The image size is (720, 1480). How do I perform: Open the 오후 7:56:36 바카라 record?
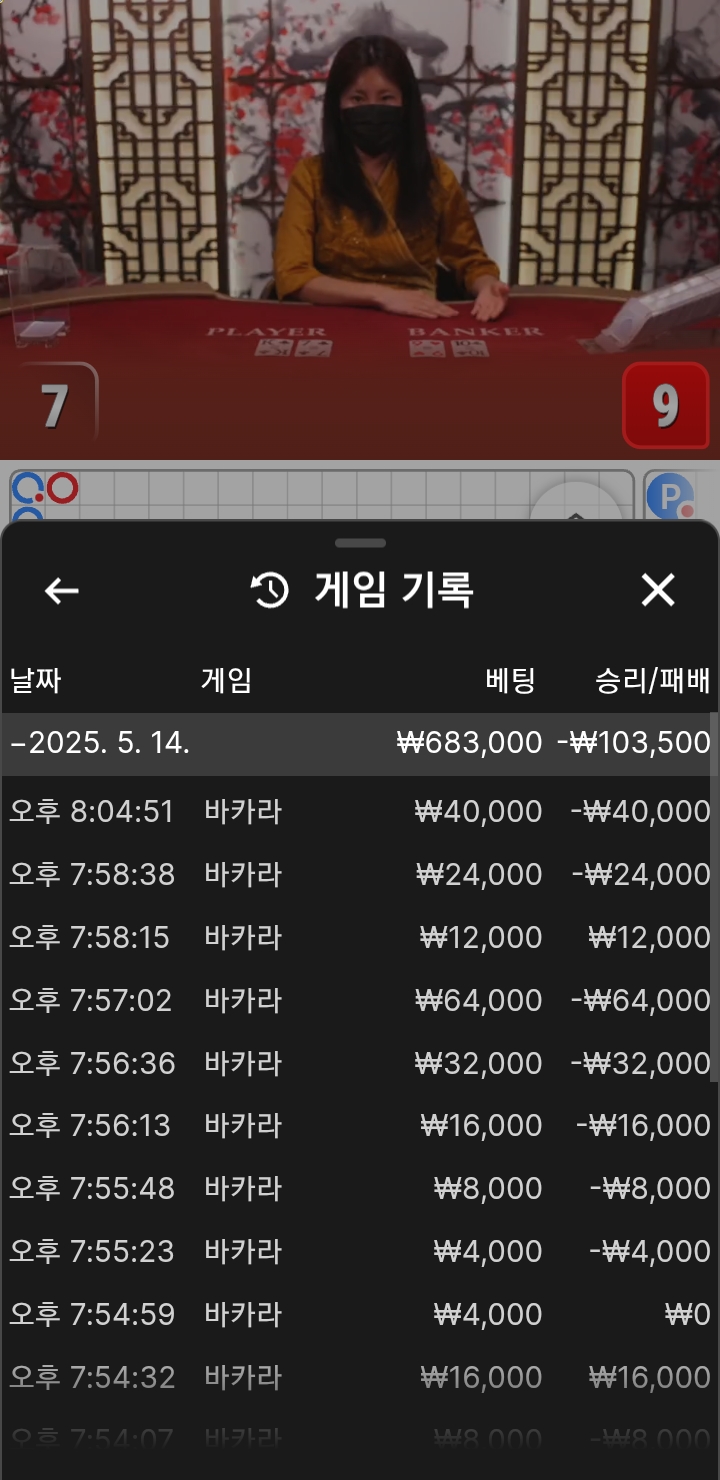coord(360,1063)
